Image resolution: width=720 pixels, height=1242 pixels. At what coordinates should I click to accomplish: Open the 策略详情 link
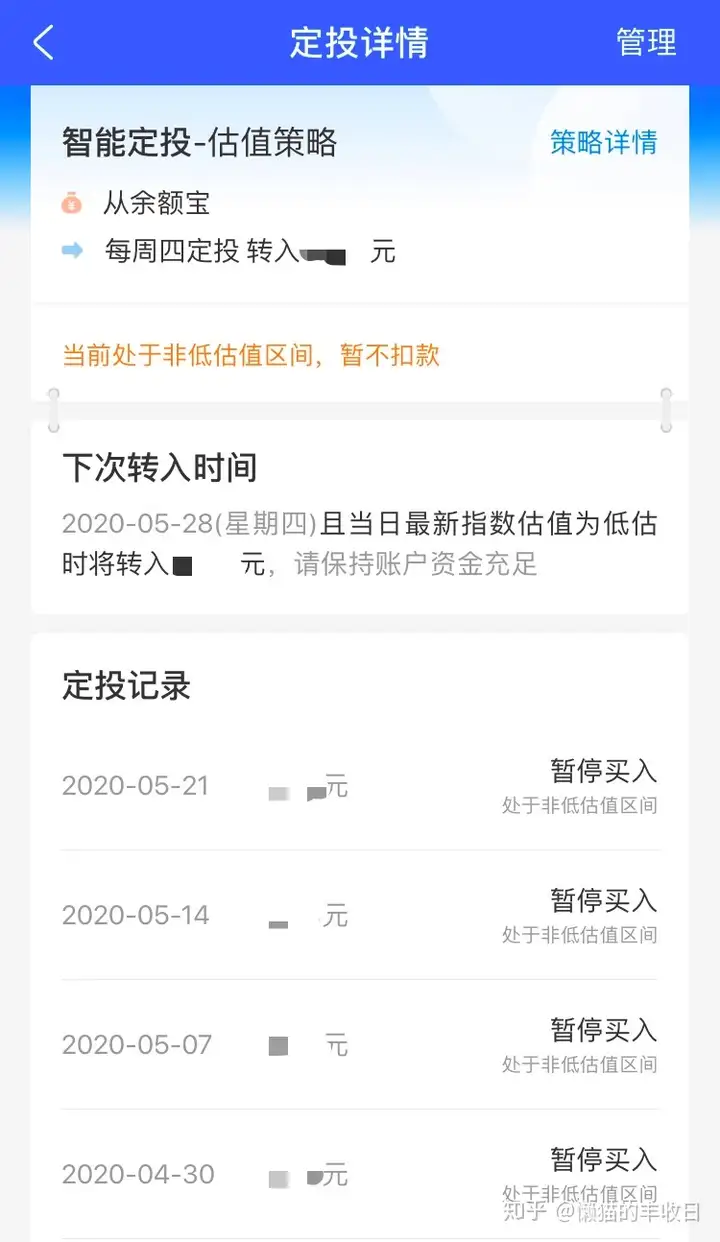603,142
